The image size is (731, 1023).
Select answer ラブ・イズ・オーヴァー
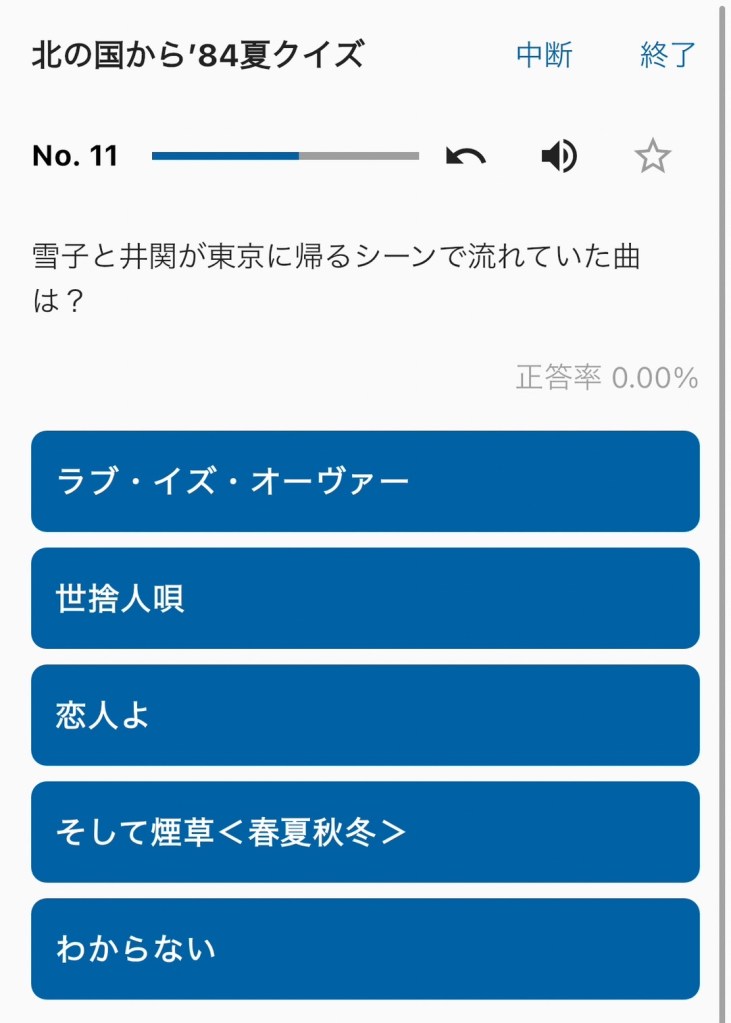coord(365,482)
